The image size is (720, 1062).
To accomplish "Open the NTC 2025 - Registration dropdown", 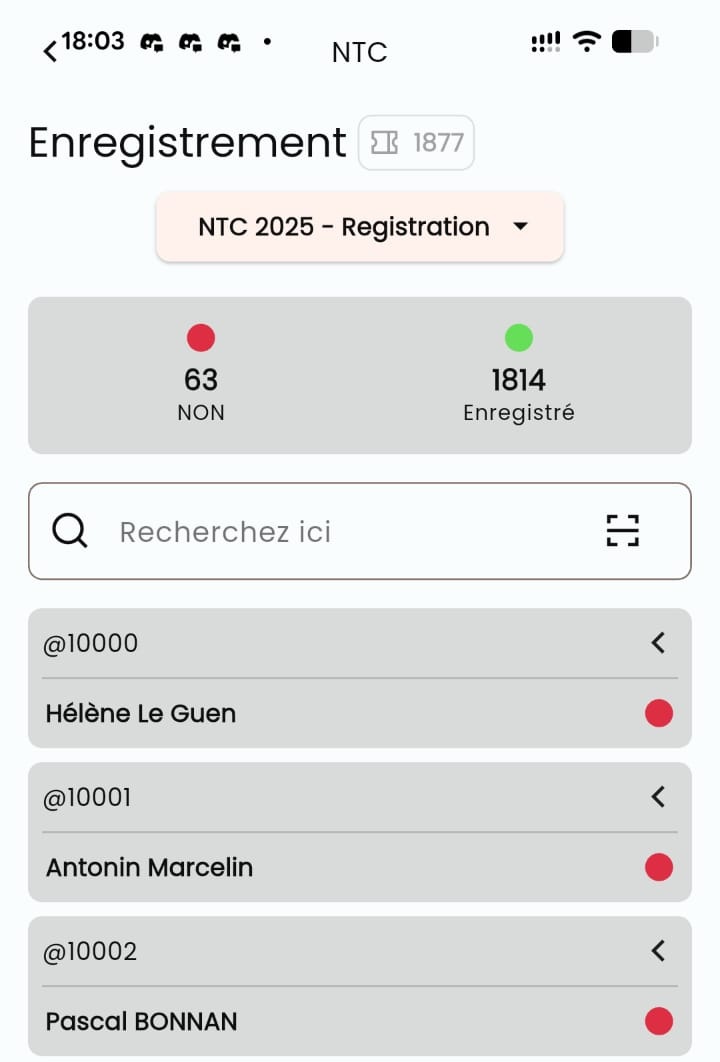I will [360, 227].
